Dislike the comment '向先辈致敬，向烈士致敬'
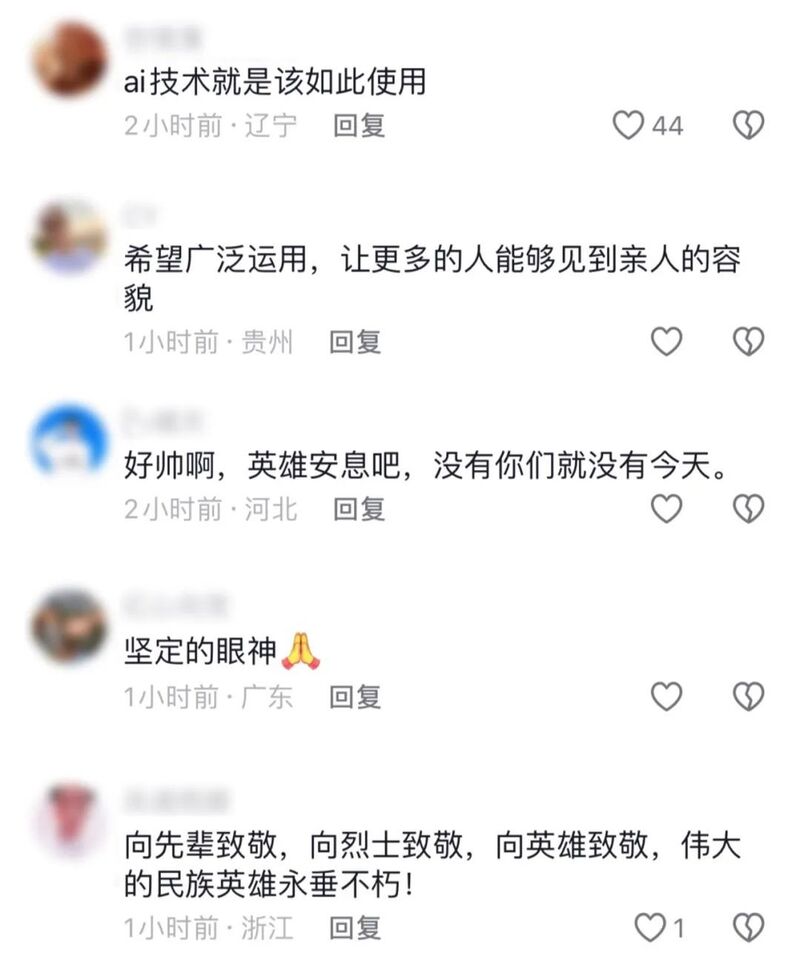Image resolution: width=800 pixels, height=961 pixels. click(x=749, y=927)
